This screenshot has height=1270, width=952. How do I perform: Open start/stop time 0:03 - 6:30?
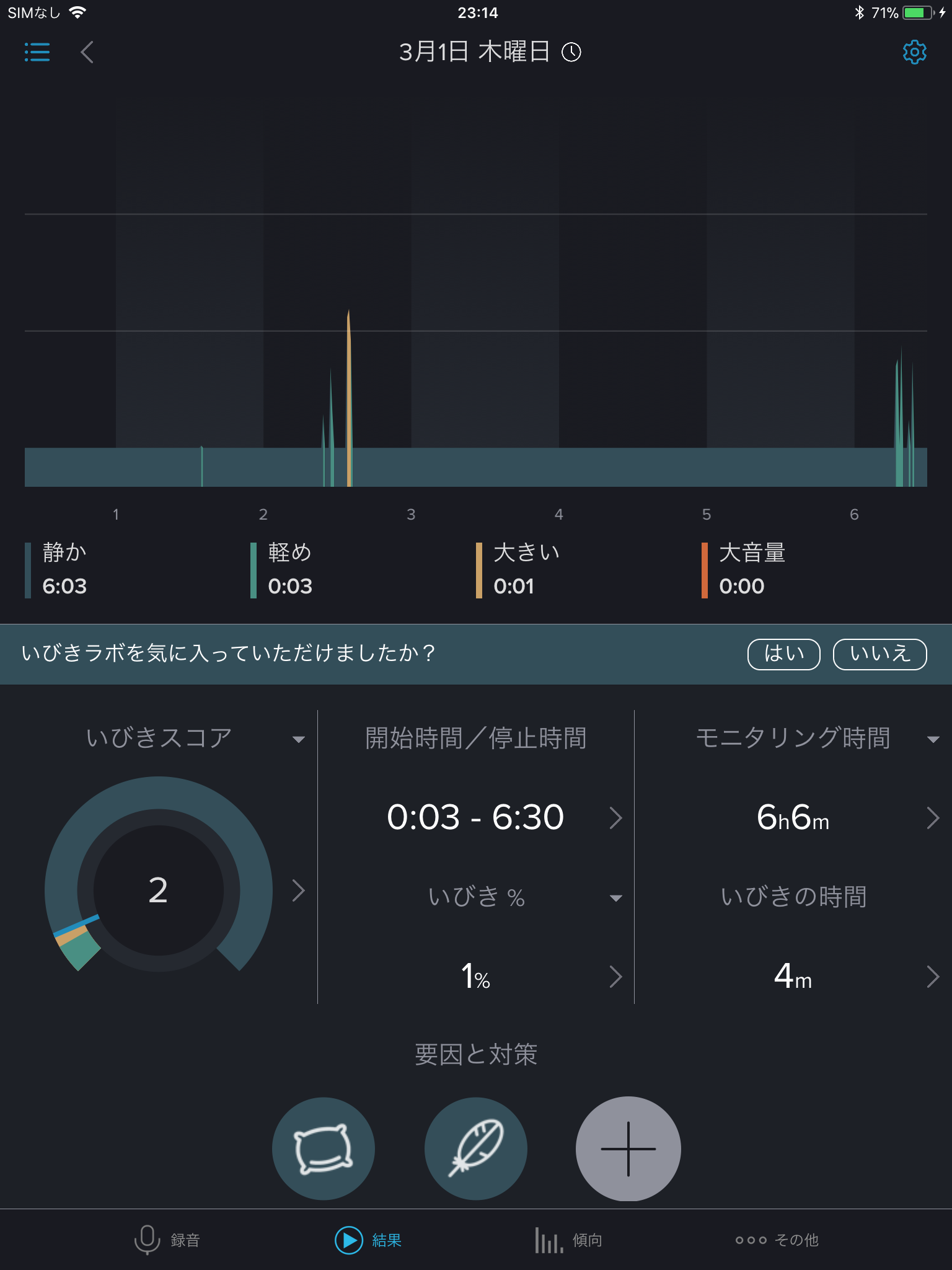coord(476,817)
